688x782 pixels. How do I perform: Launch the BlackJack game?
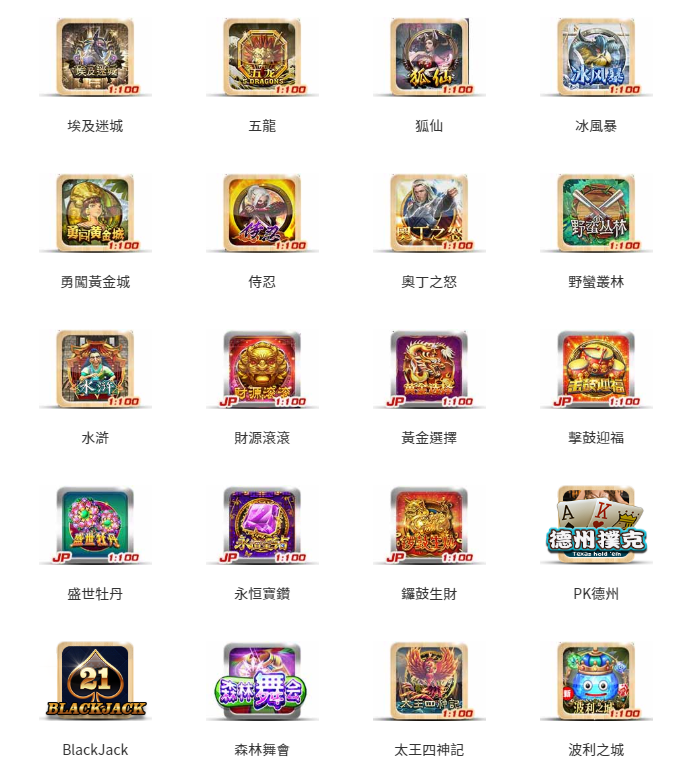click(95, 680)
